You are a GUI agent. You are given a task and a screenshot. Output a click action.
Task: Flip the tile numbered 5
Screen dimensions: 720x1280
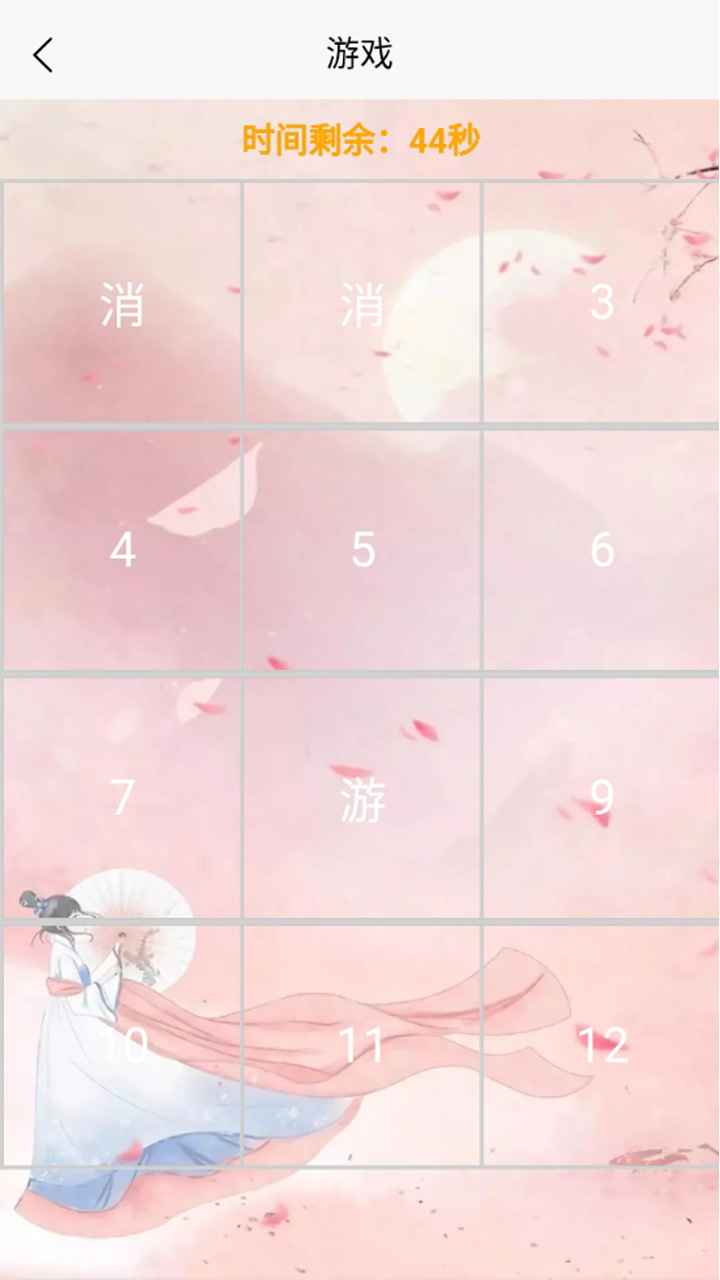click(362, 549)
